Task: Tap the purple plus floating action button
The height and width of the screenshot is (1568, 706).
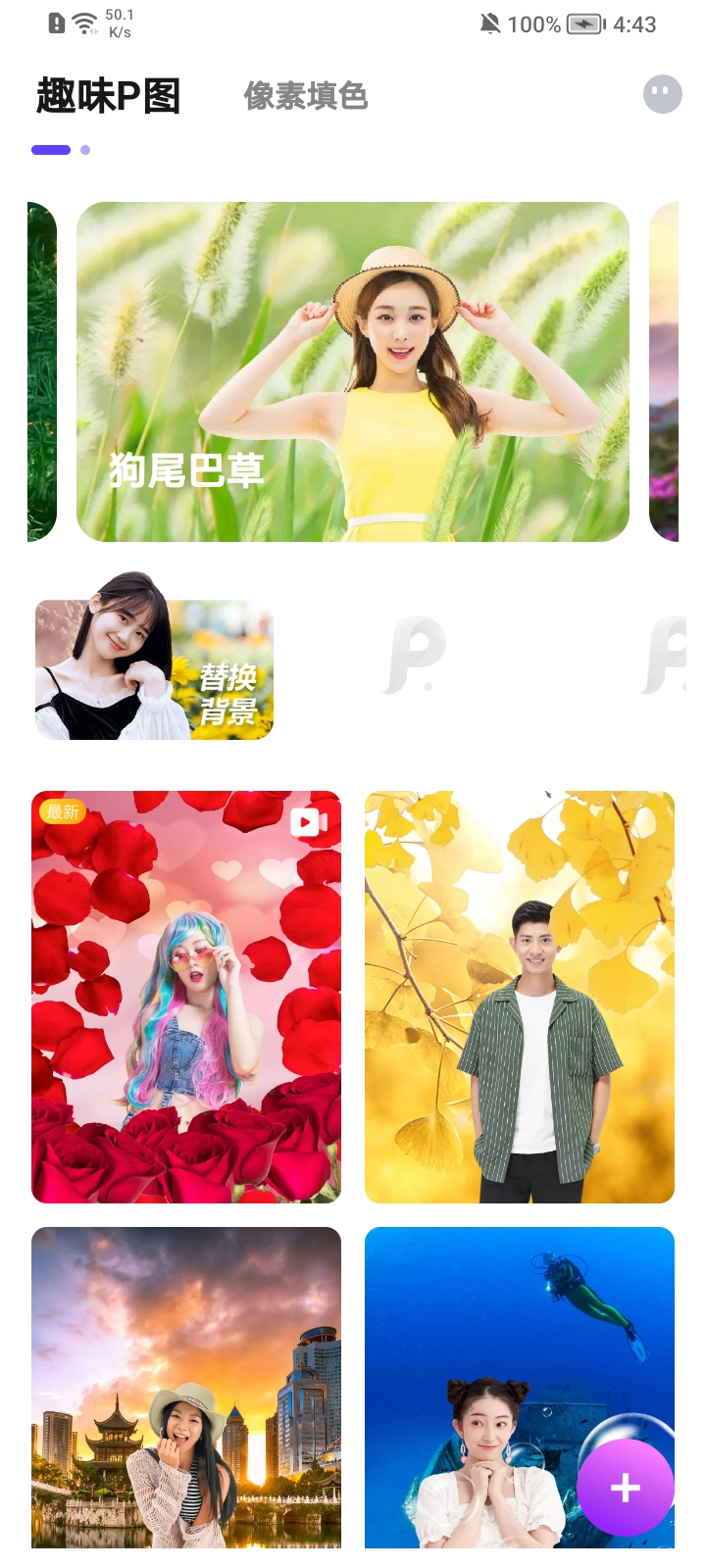Action: coord(625,1488)
